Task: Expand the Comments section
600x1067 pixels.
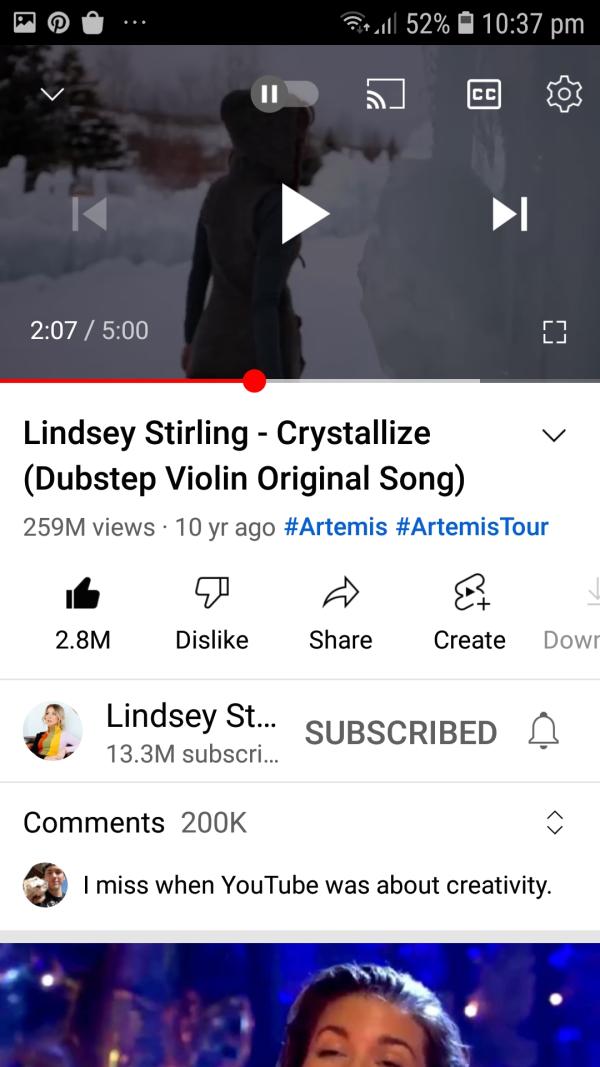Action: (554, 822)
